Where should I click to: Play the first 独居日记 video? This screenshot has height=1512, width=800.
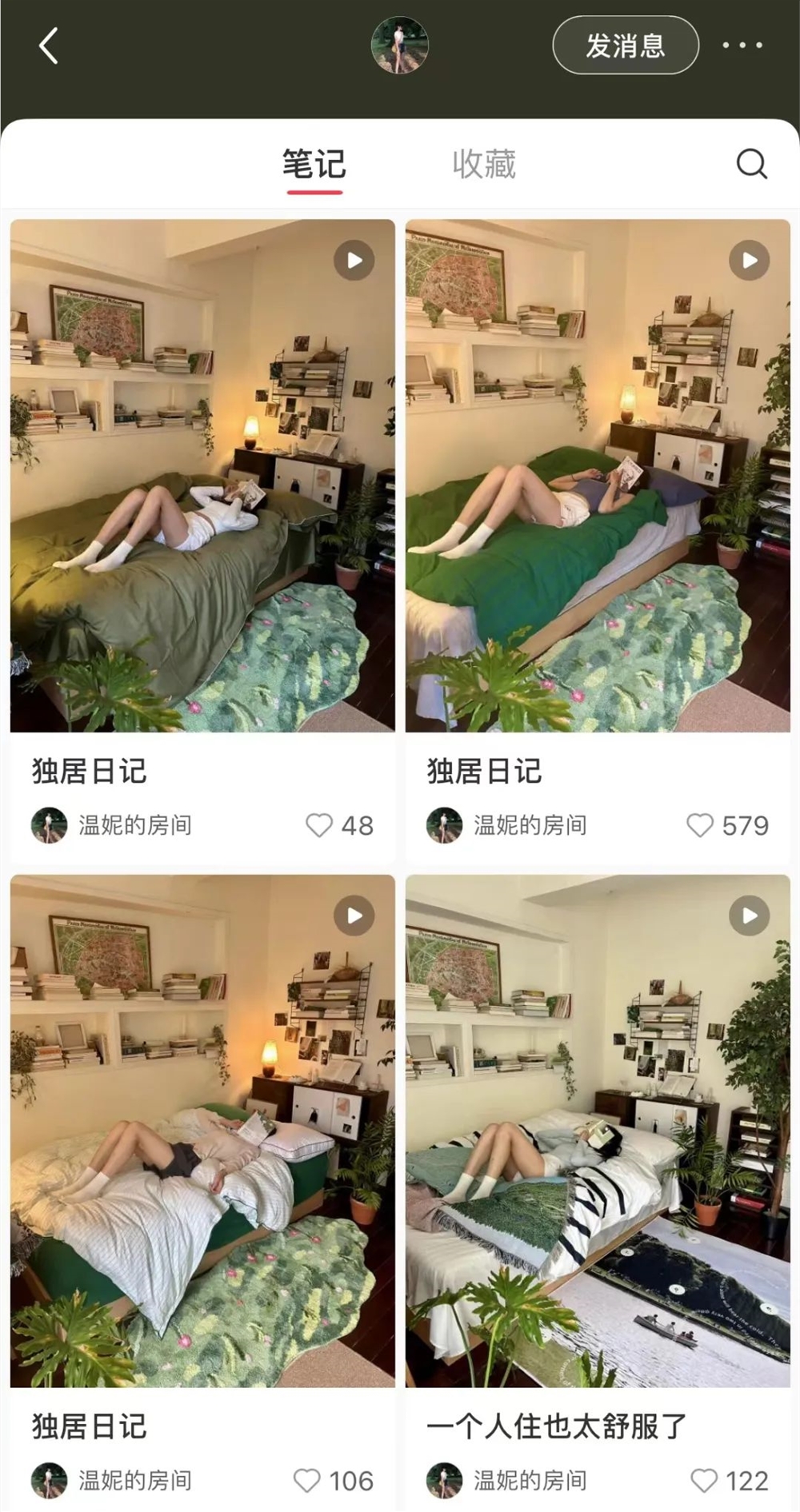[354, 261]
